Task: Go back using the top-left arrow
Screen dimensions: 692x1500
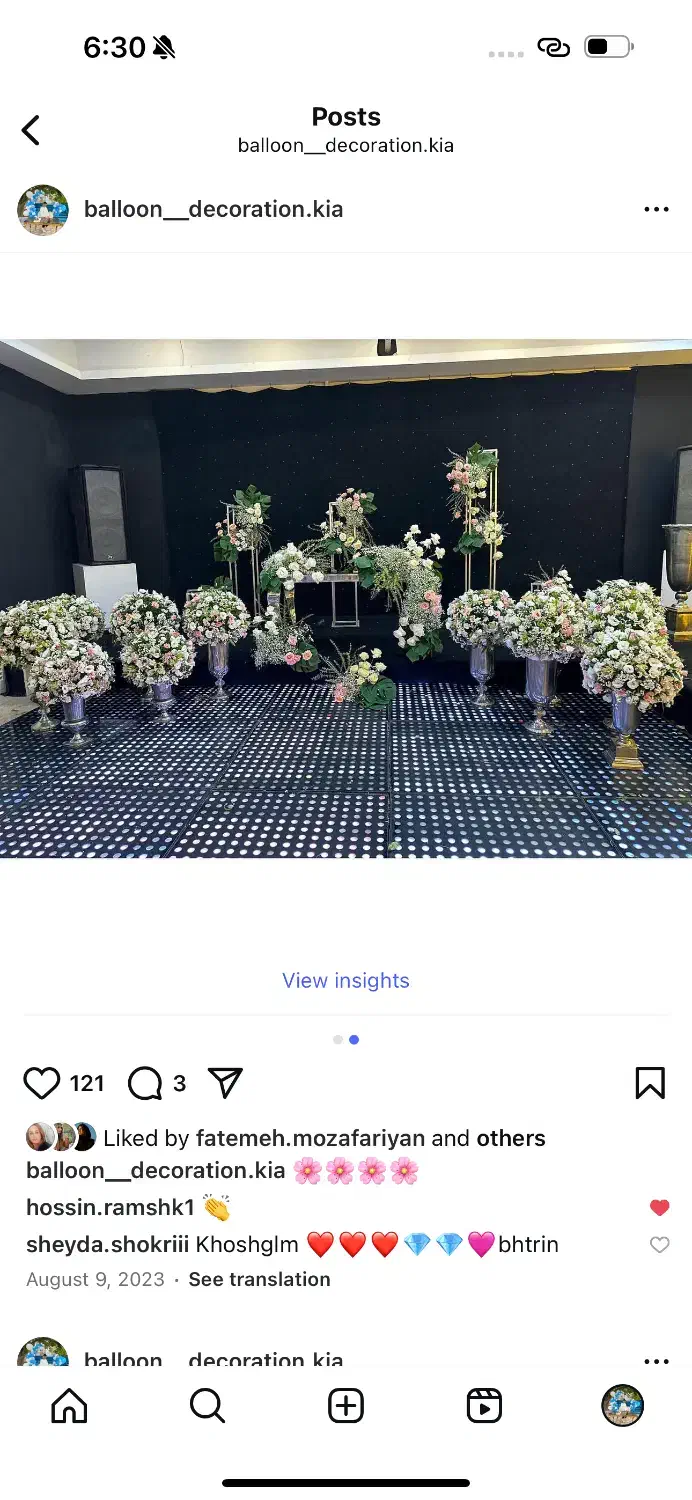Action: pos(31,130)
